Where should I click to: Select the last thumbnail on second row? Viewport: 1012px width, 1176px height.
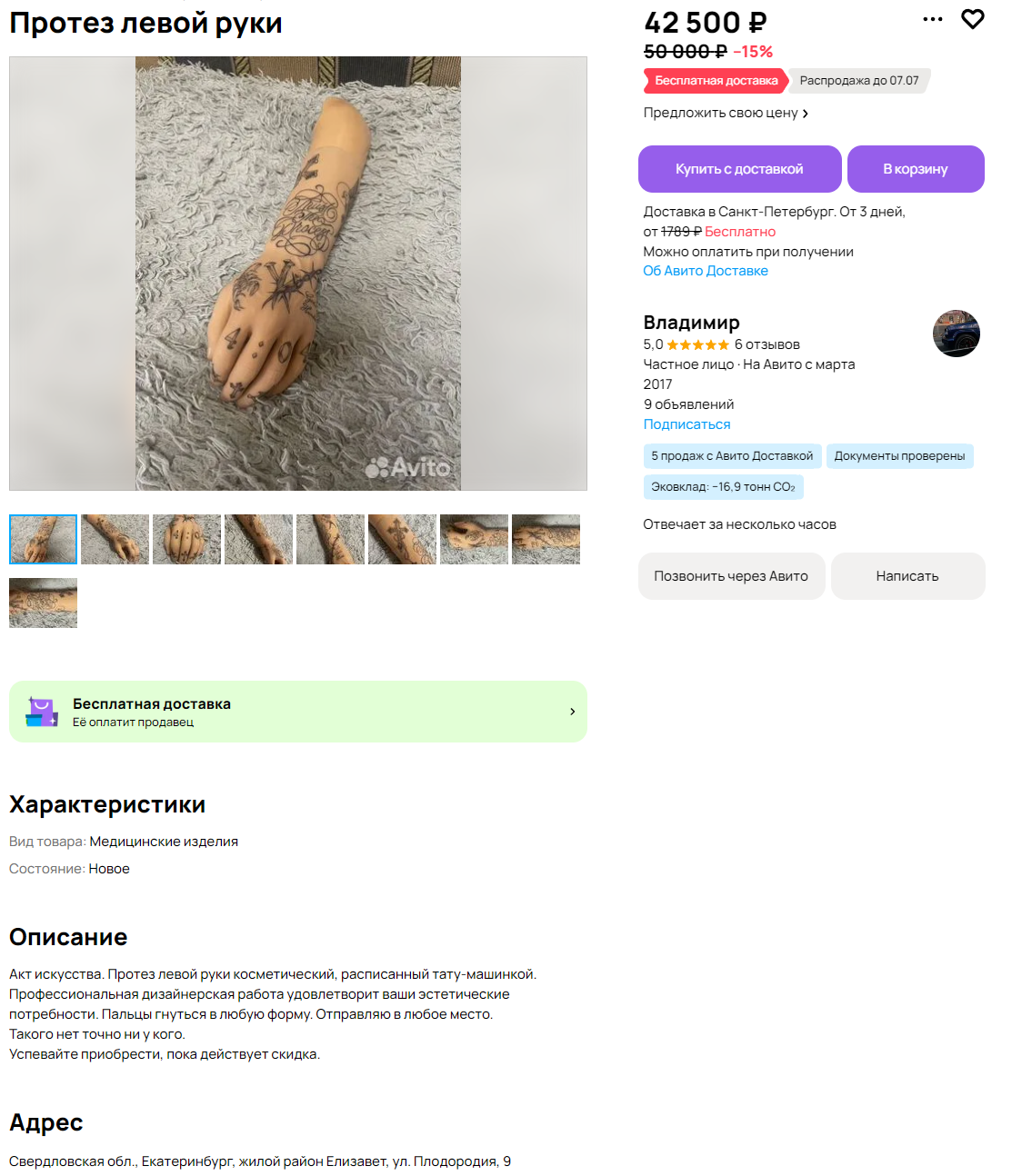43,603
